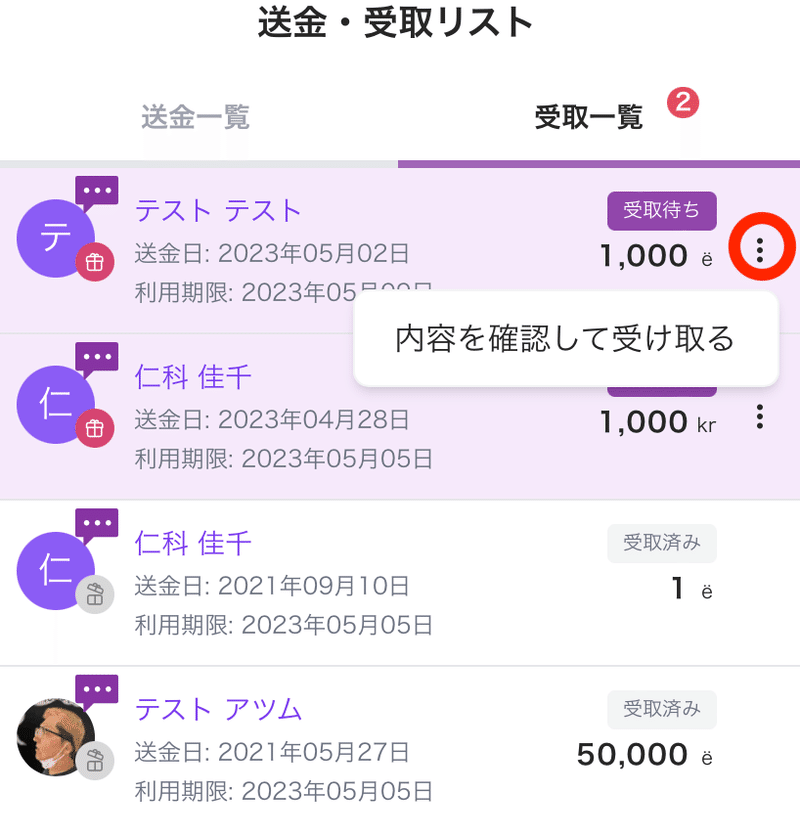Select the 受取一覧 tab
The height and width of the screenshot is (830, 800).
pos(588,118)
